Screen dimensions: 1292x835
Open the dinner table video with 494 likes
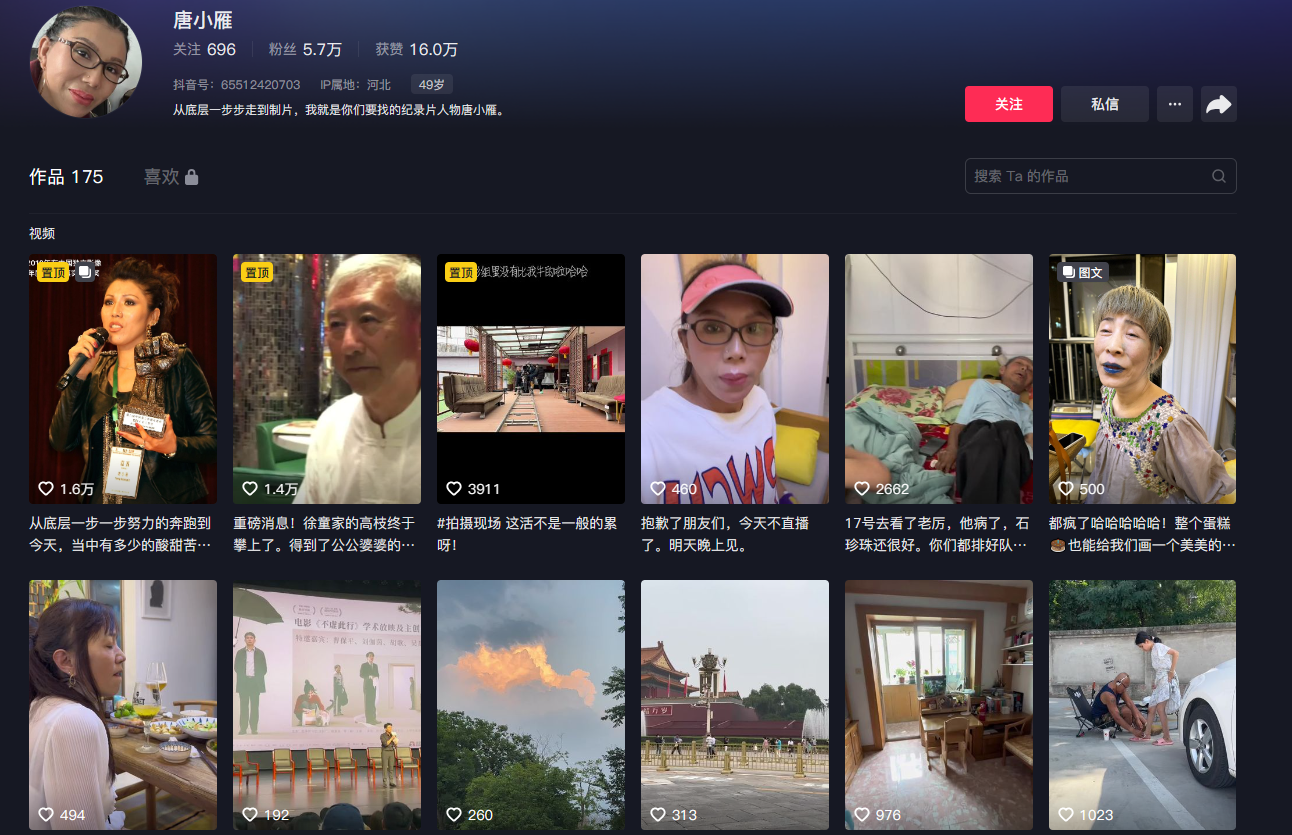pos(122,704)
